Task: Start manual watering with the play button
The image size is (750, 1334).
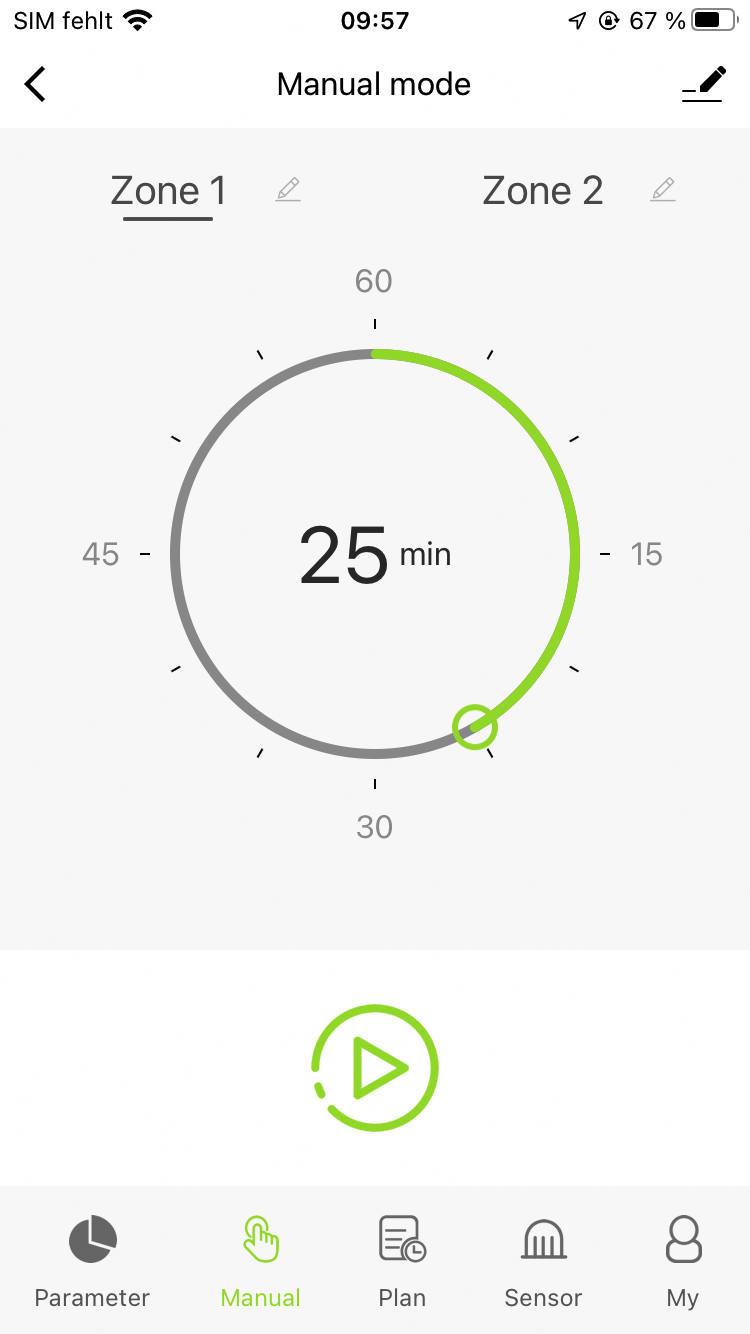Action: pyautogui.click(x=375, y=1068)
